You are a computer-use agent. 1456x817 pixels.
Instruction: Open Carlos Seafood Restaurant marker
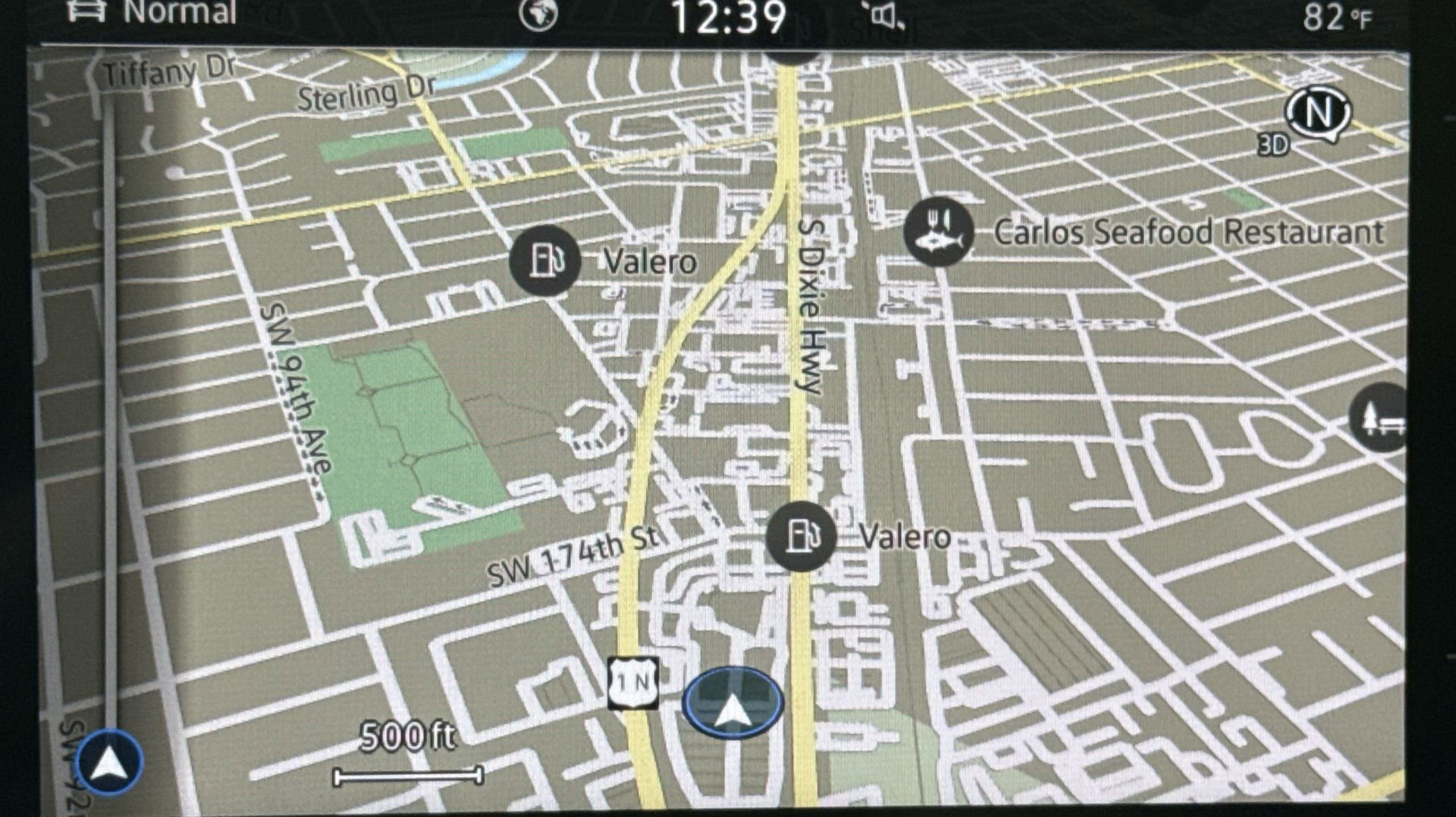(x=938, y=232)
